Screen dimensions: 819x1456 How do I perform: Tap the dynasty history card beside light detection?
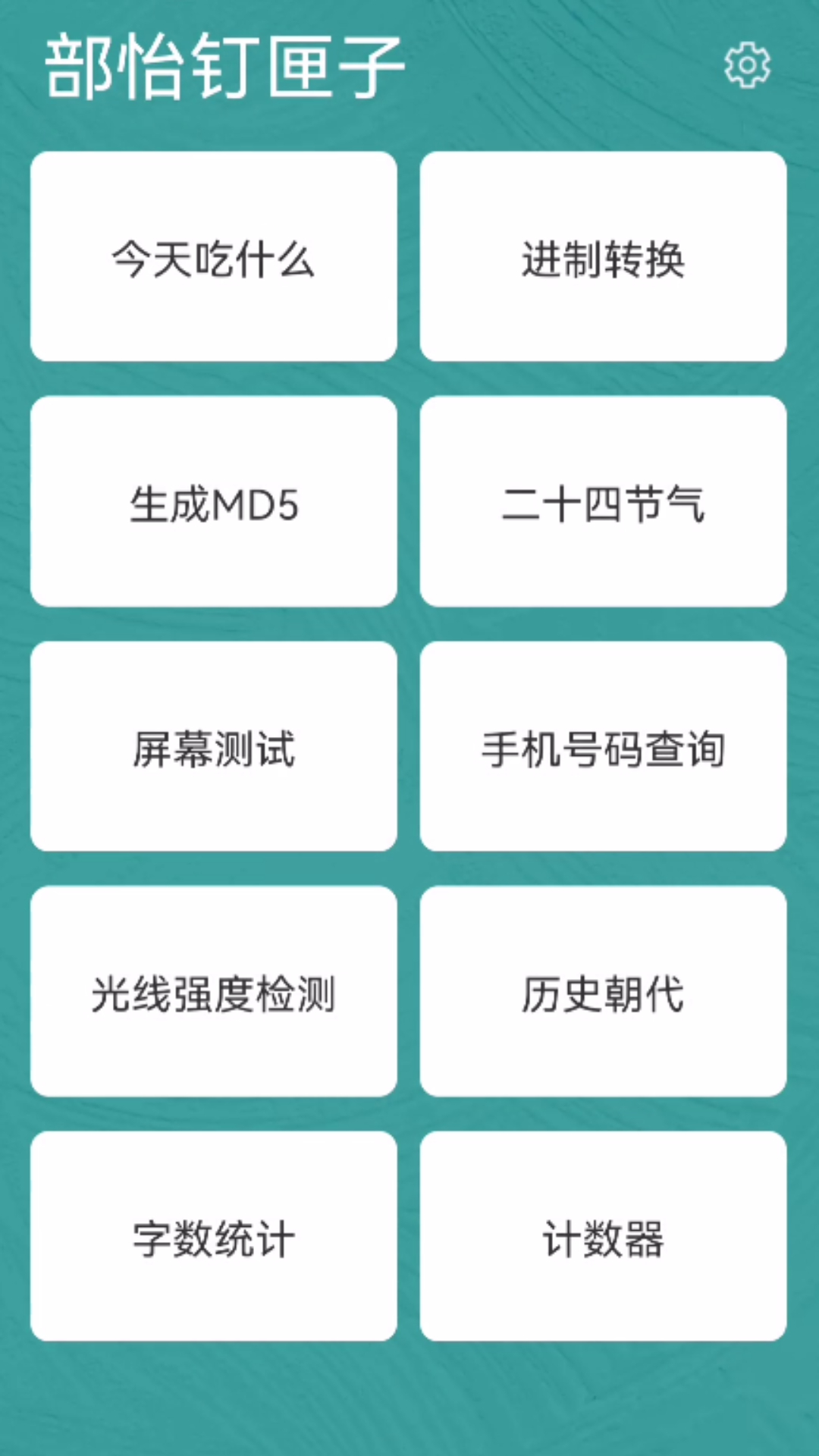coord(604,993)
